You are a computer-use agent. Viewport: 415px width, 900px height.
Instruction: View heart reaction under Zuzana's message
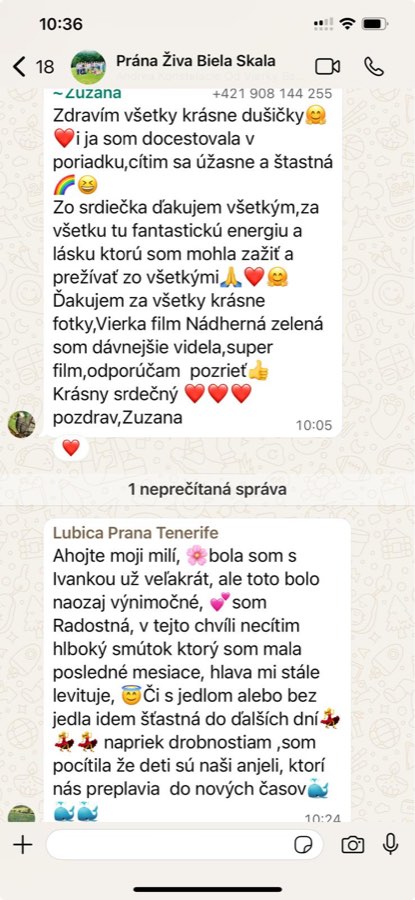pyautogui.click(x=71, y=448)
